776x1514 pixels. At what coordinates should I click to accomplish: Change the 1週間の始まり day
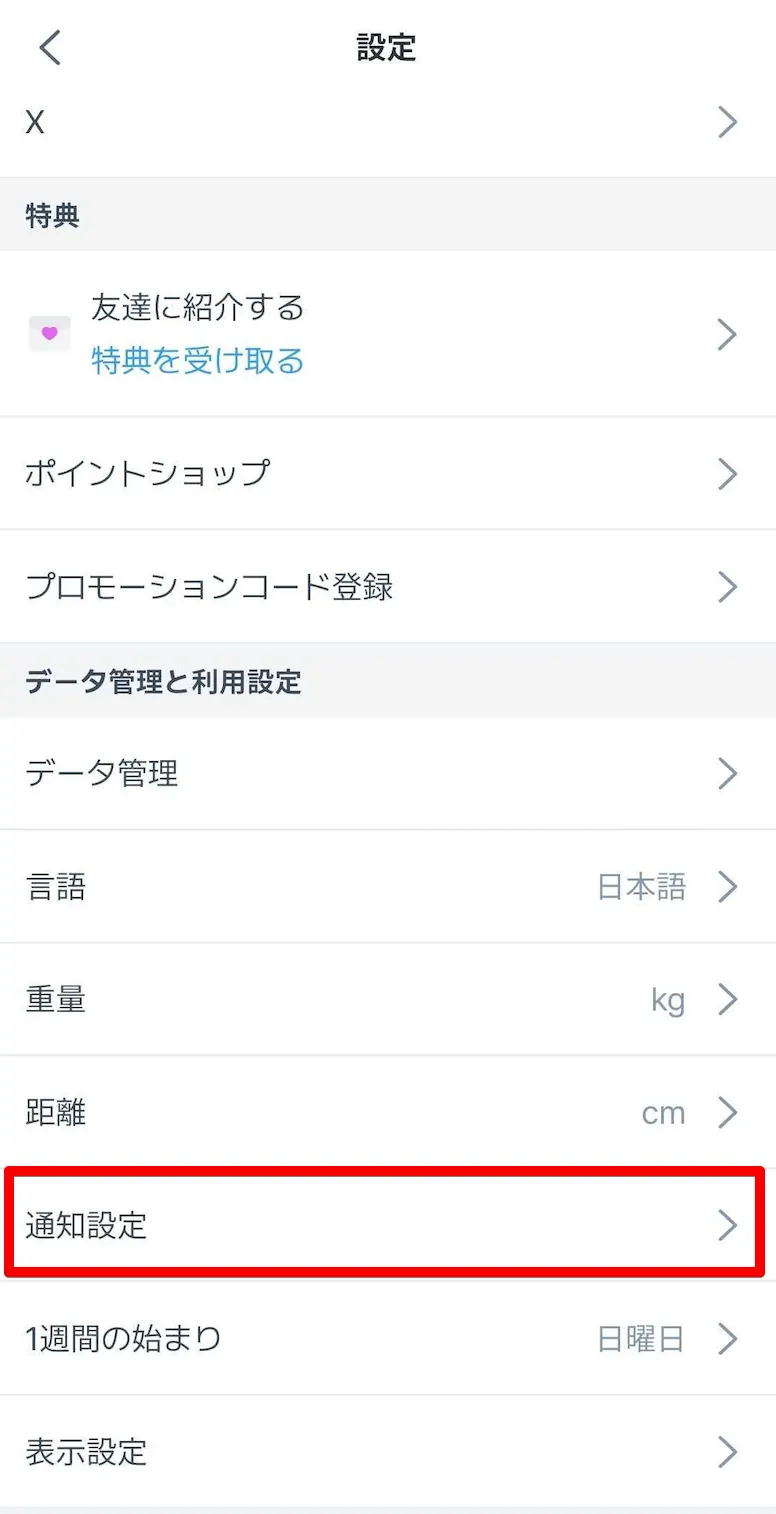click(x=388, y=1338)
